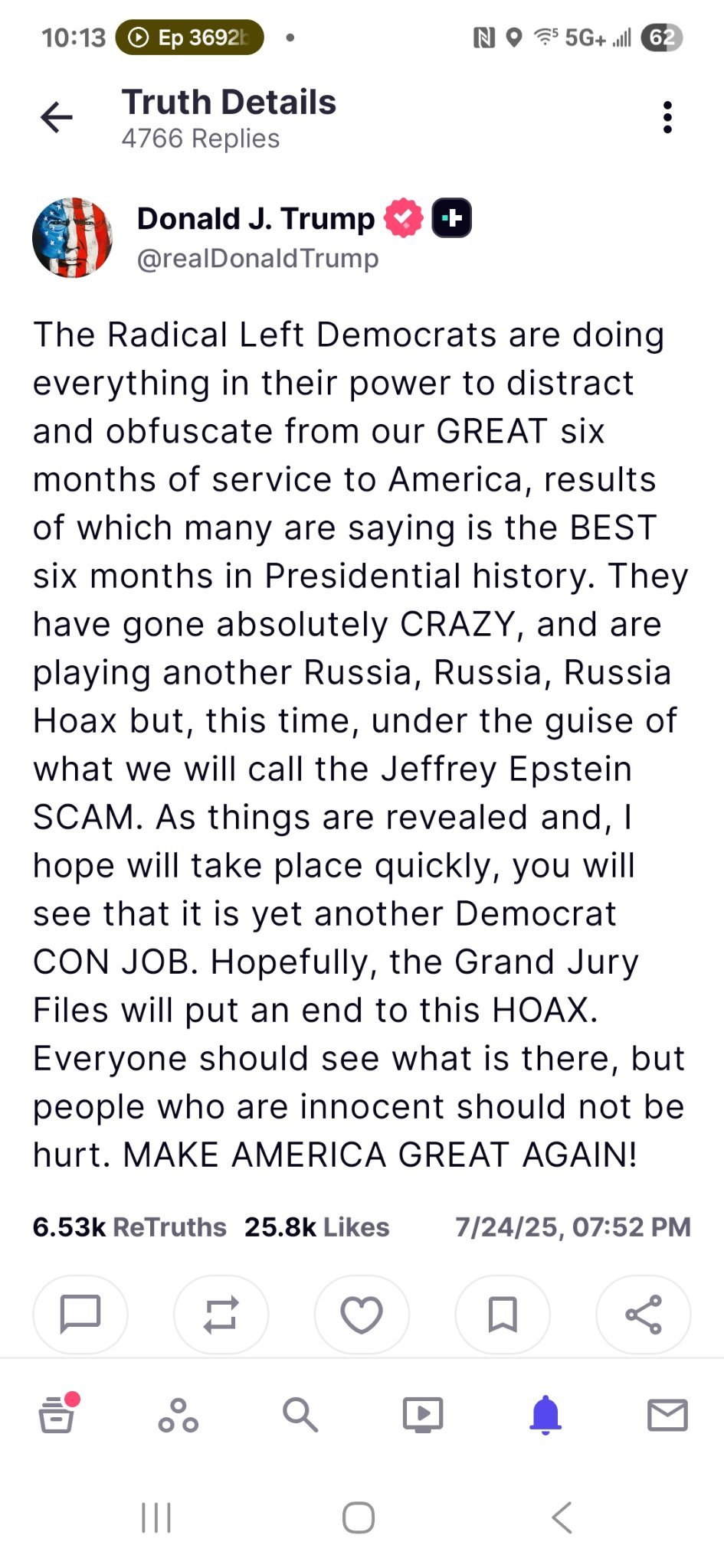Go back using the top arrow
The height and width of the screenshot is (1568, 724).
[57, 118]
